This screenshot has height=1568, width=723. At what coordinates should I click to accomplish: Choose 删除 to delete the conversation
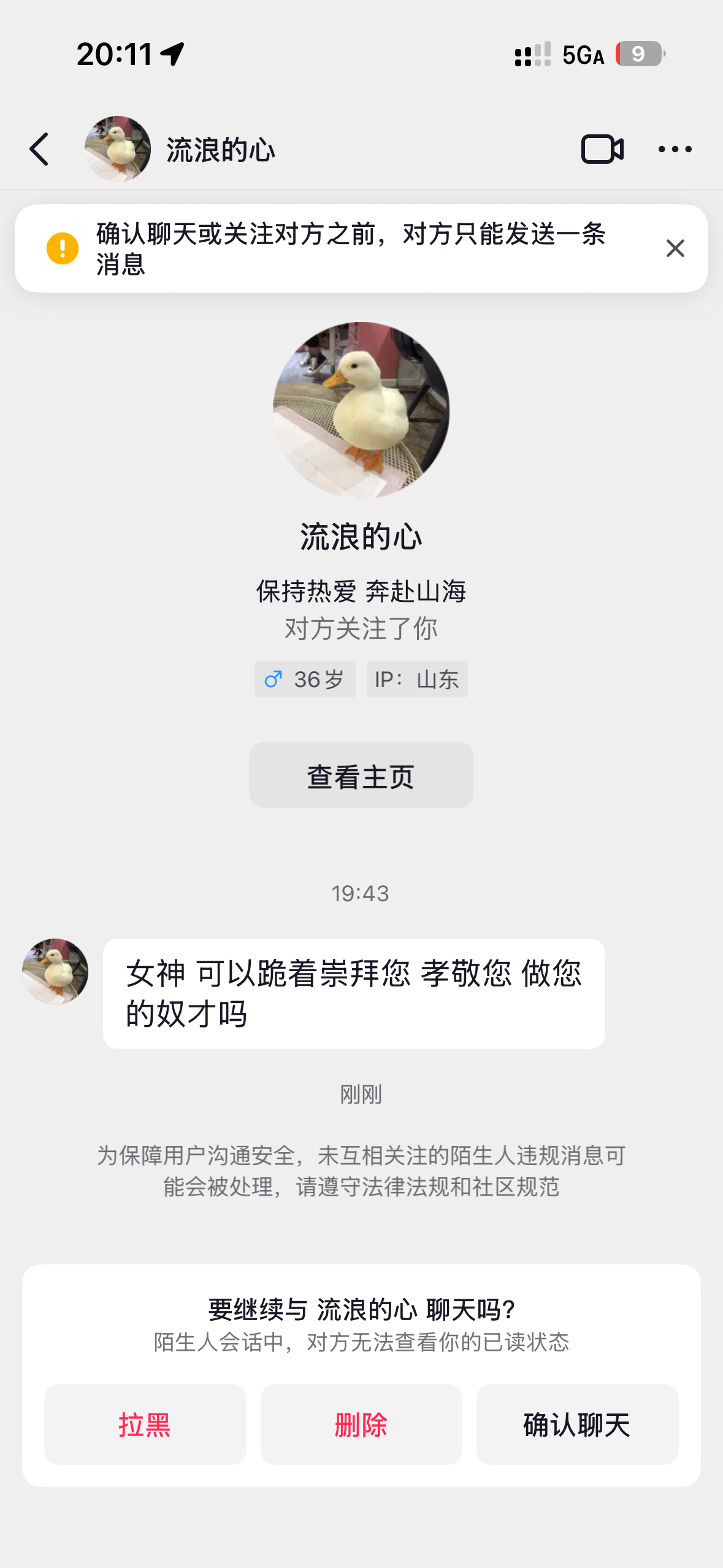point(361,1426)
